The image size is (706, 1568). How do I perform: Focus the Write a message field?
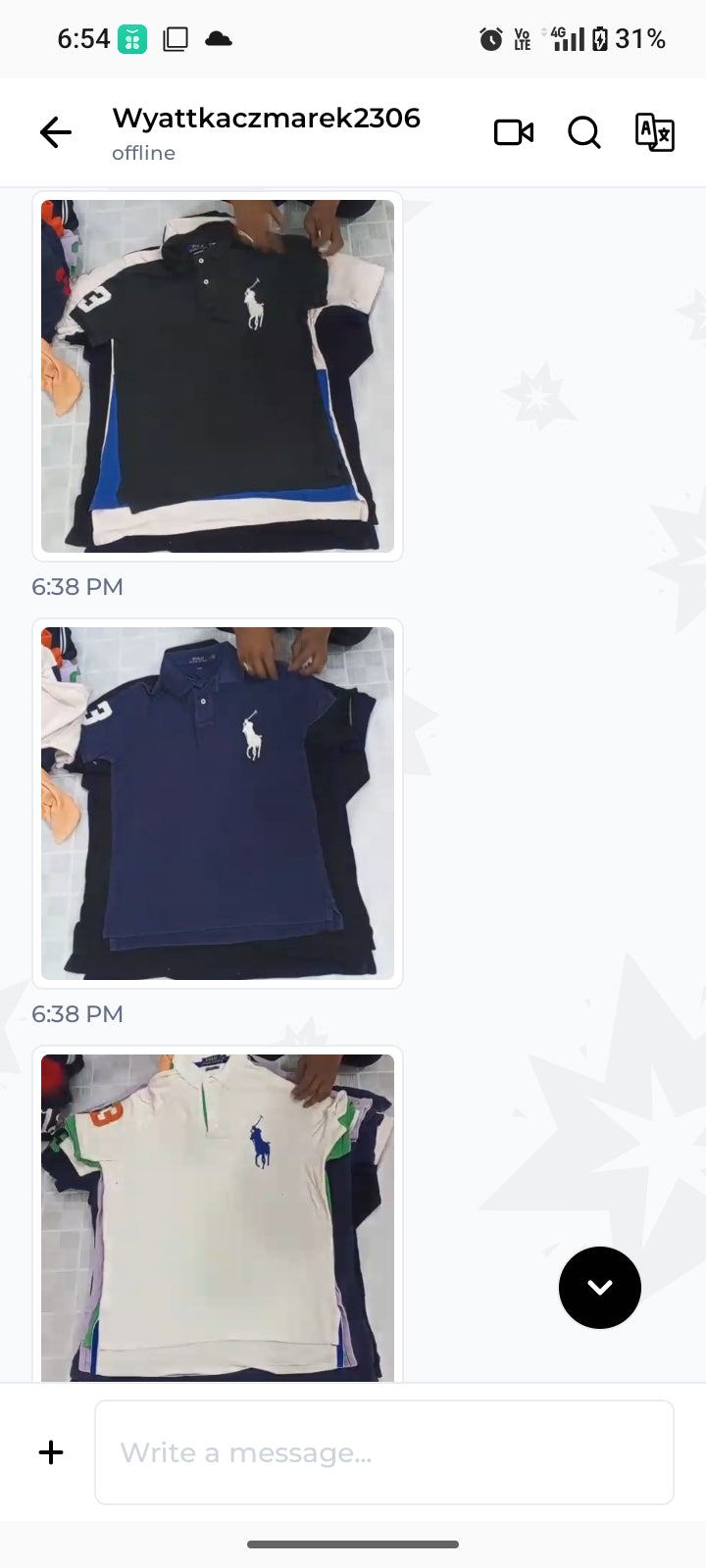(384, 1452)
